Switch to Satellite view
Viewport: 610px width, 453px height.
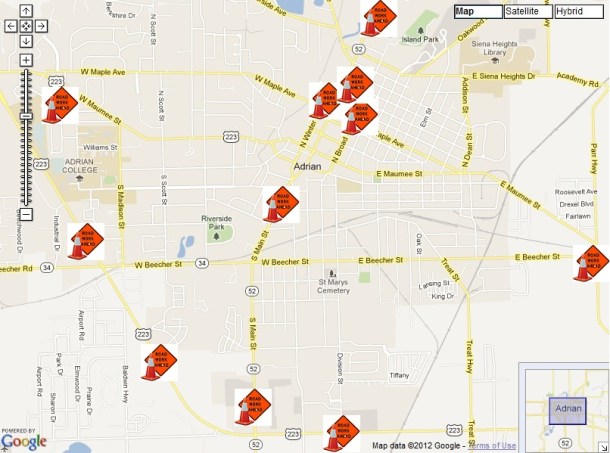[x=527, y=11]
